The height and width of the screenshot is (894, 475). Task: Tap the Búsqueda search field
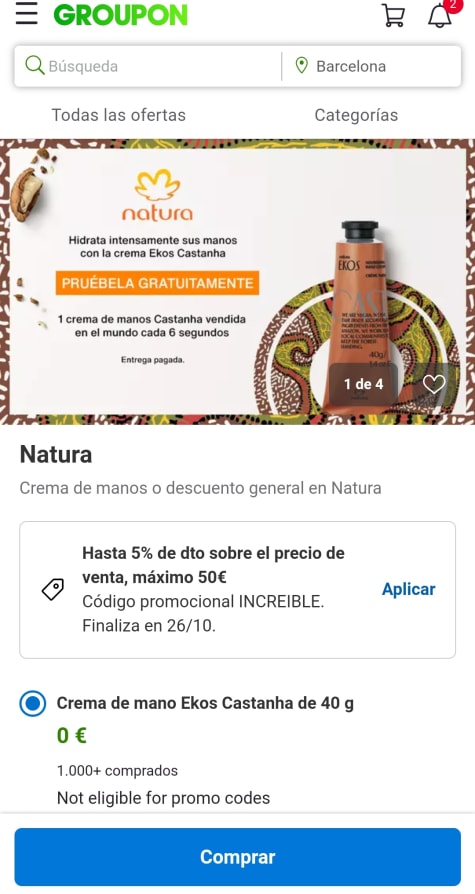[x=148, y=66]
